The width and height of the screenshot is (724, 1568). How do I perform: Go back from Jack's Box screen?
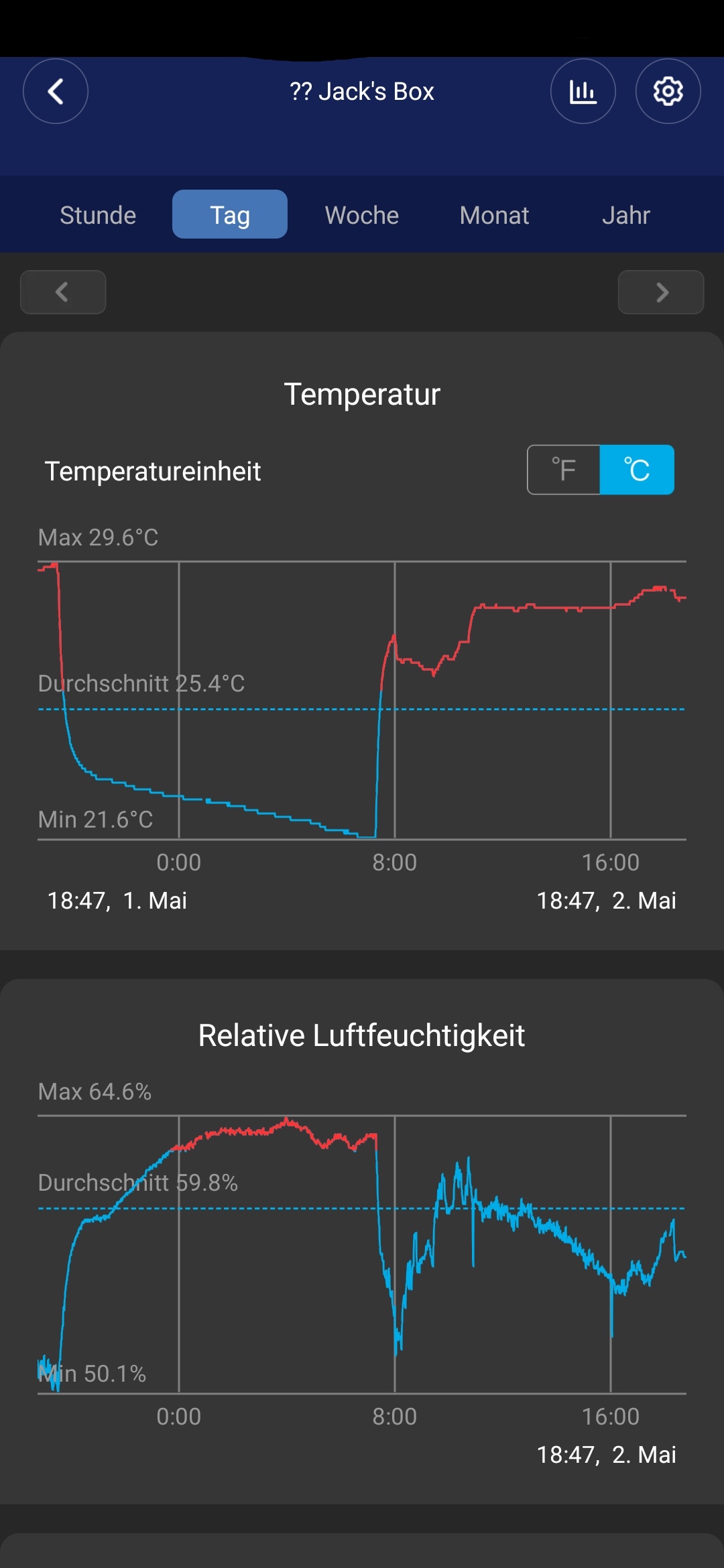pos(56,91)
